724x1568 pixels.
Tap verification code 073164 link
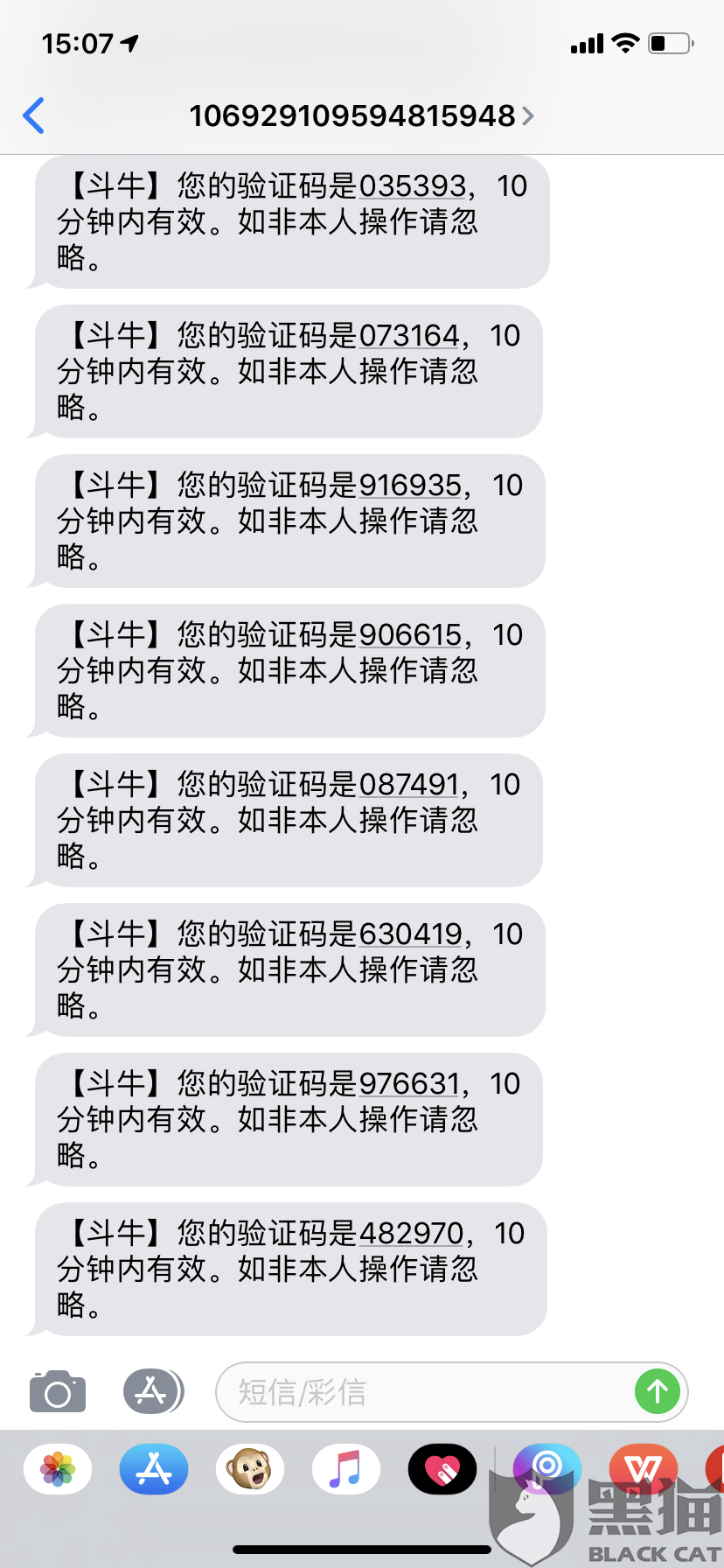point(408,336)
